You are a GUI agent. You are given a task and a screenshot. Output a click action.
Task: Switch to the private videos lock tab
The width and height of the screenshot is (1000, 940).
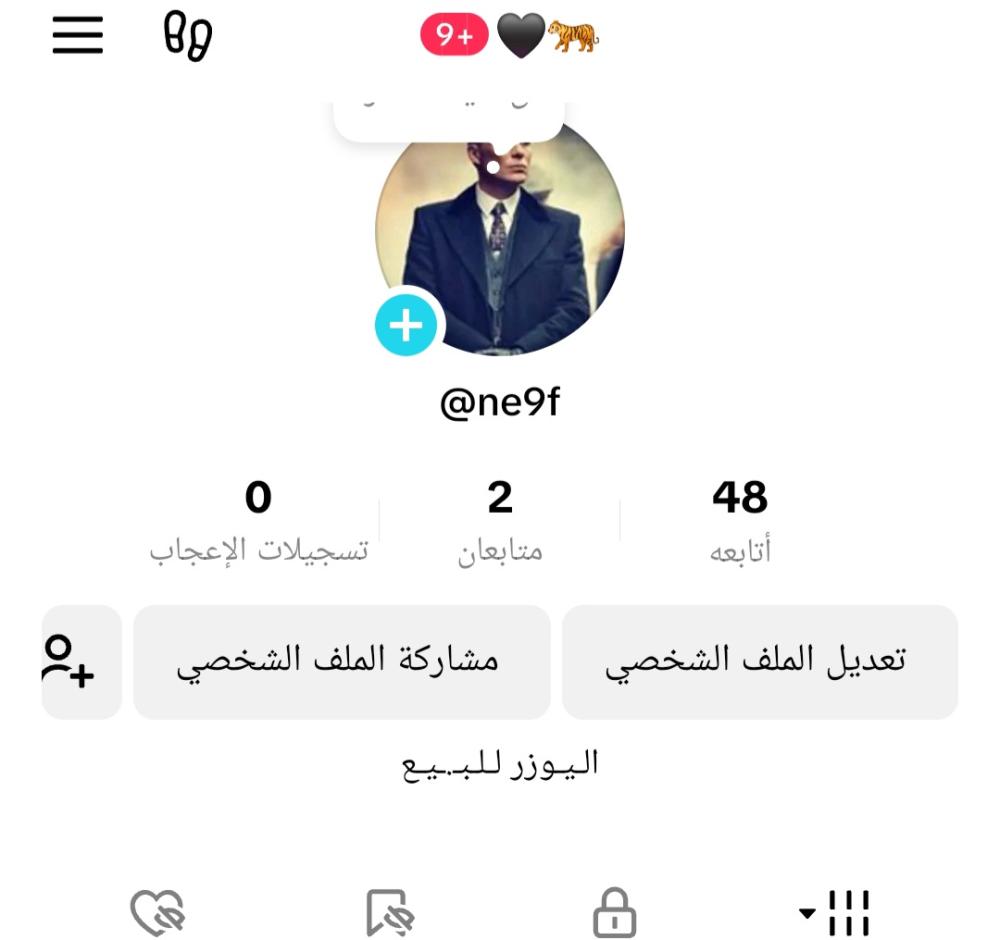(x=615, y=912)
